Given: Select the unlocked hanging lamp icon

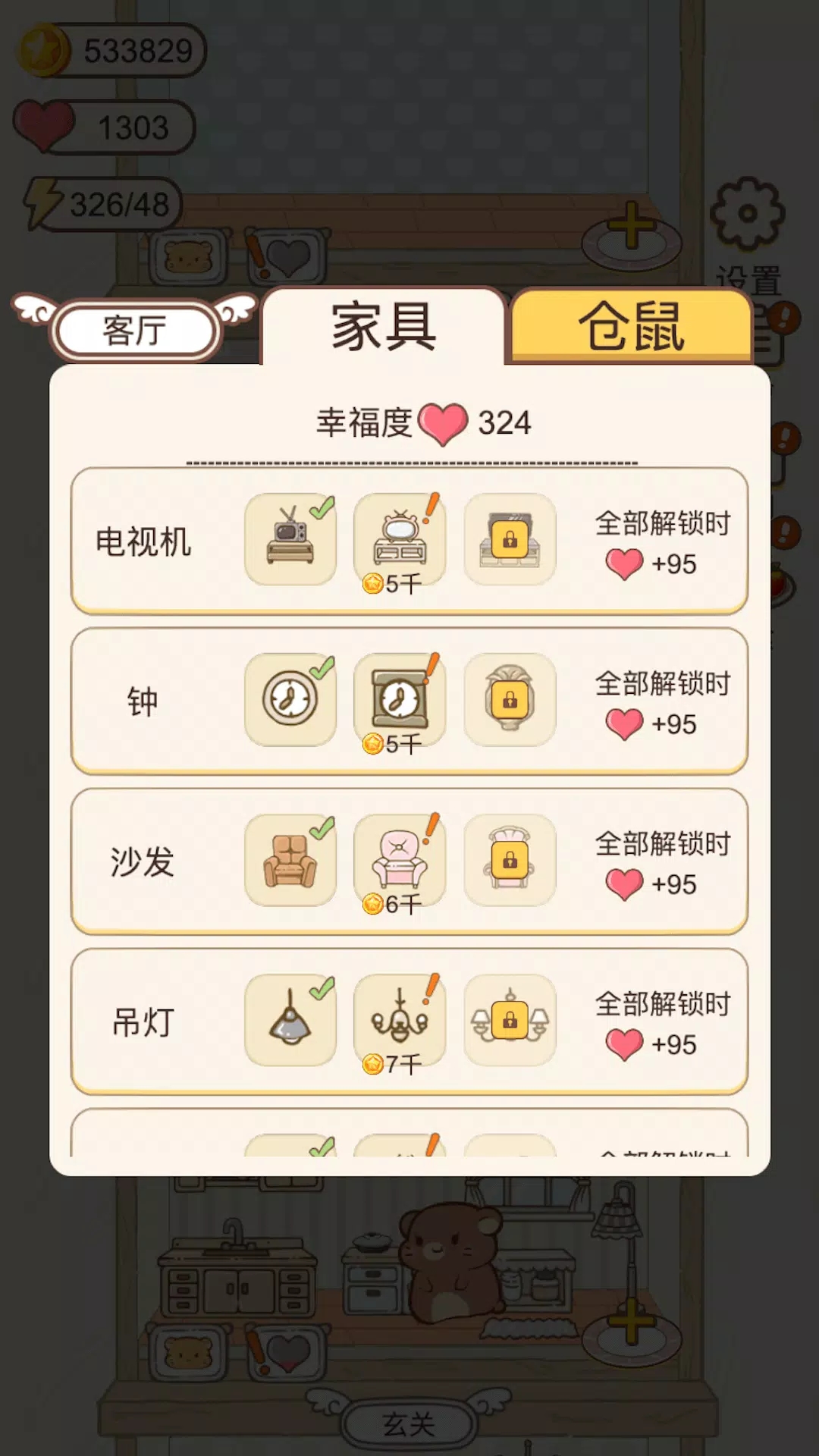Looking at the screenshot, I should coord(290,1020).
